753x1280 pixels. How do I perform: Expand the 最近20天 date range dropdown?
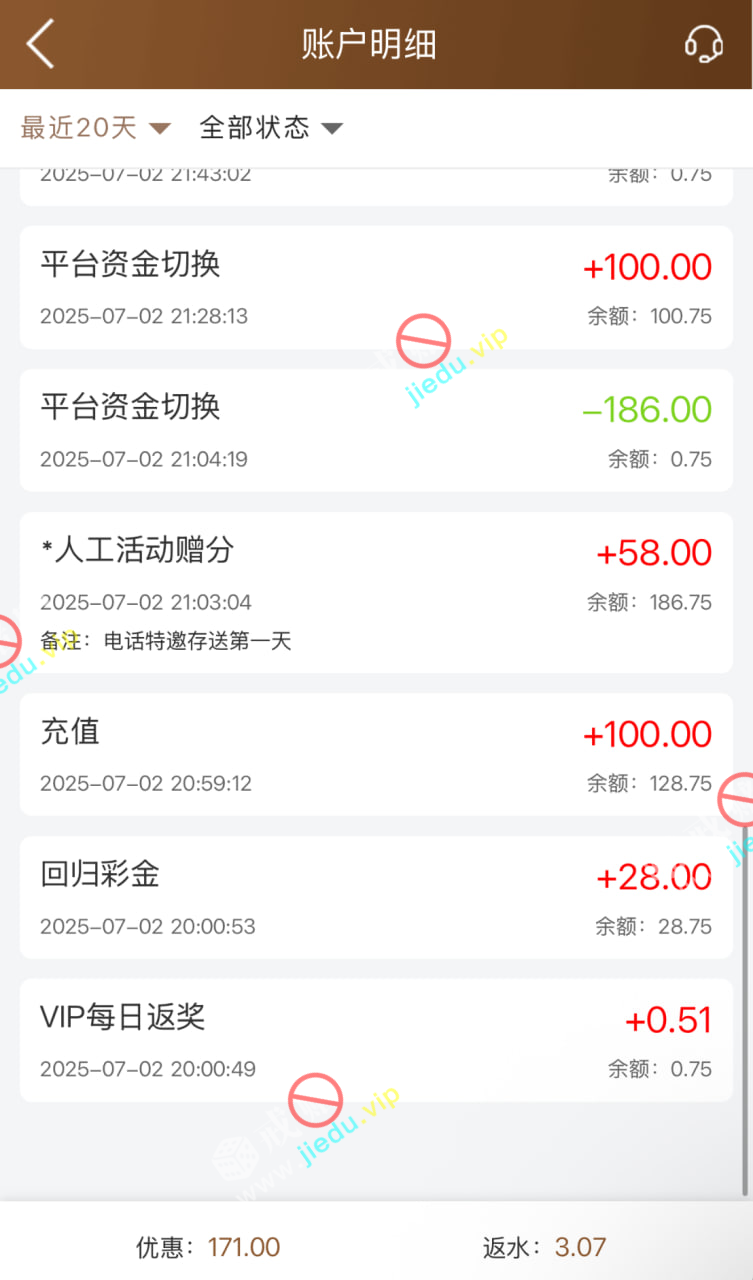tap(96, 128)
